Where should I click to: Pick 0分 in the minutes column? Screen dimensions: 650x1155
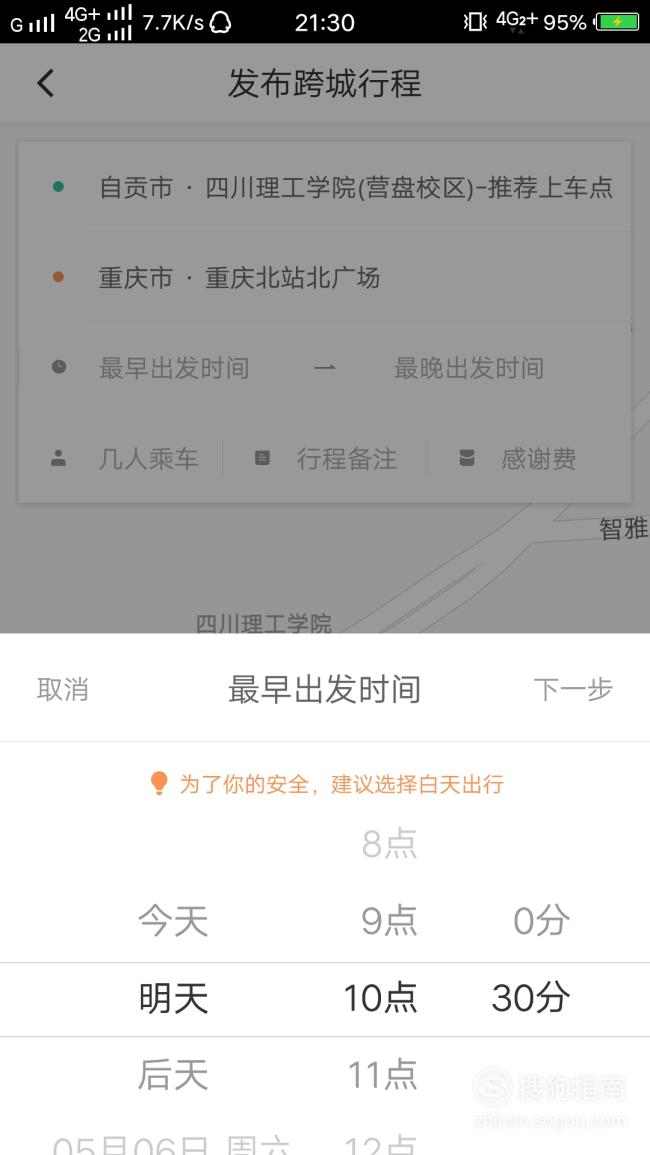[542, 921]
